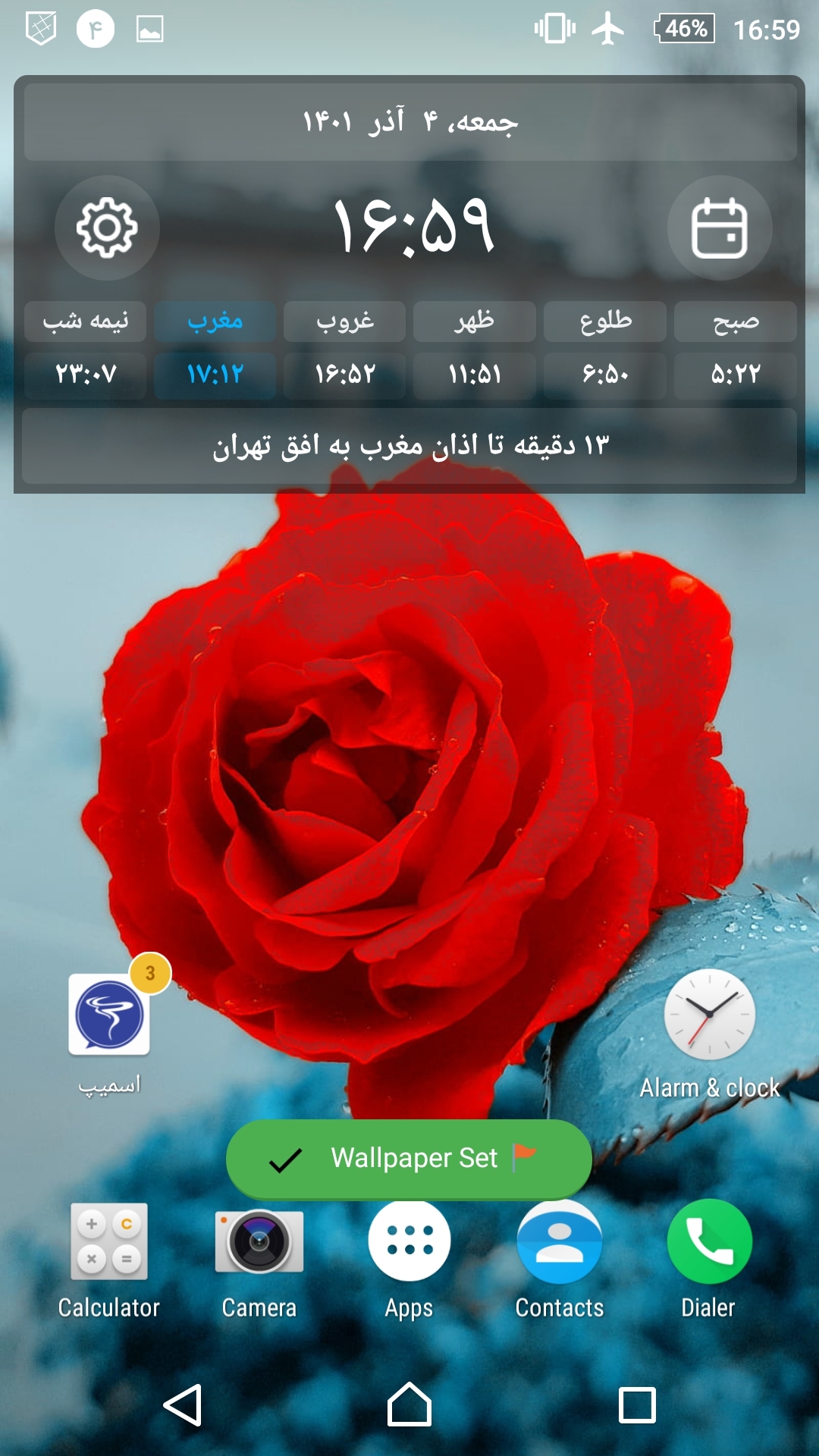Launch the اسمیپ app
This screenshot has width=819, height=1456.
pyautogui.click(x=109, y=1016)
